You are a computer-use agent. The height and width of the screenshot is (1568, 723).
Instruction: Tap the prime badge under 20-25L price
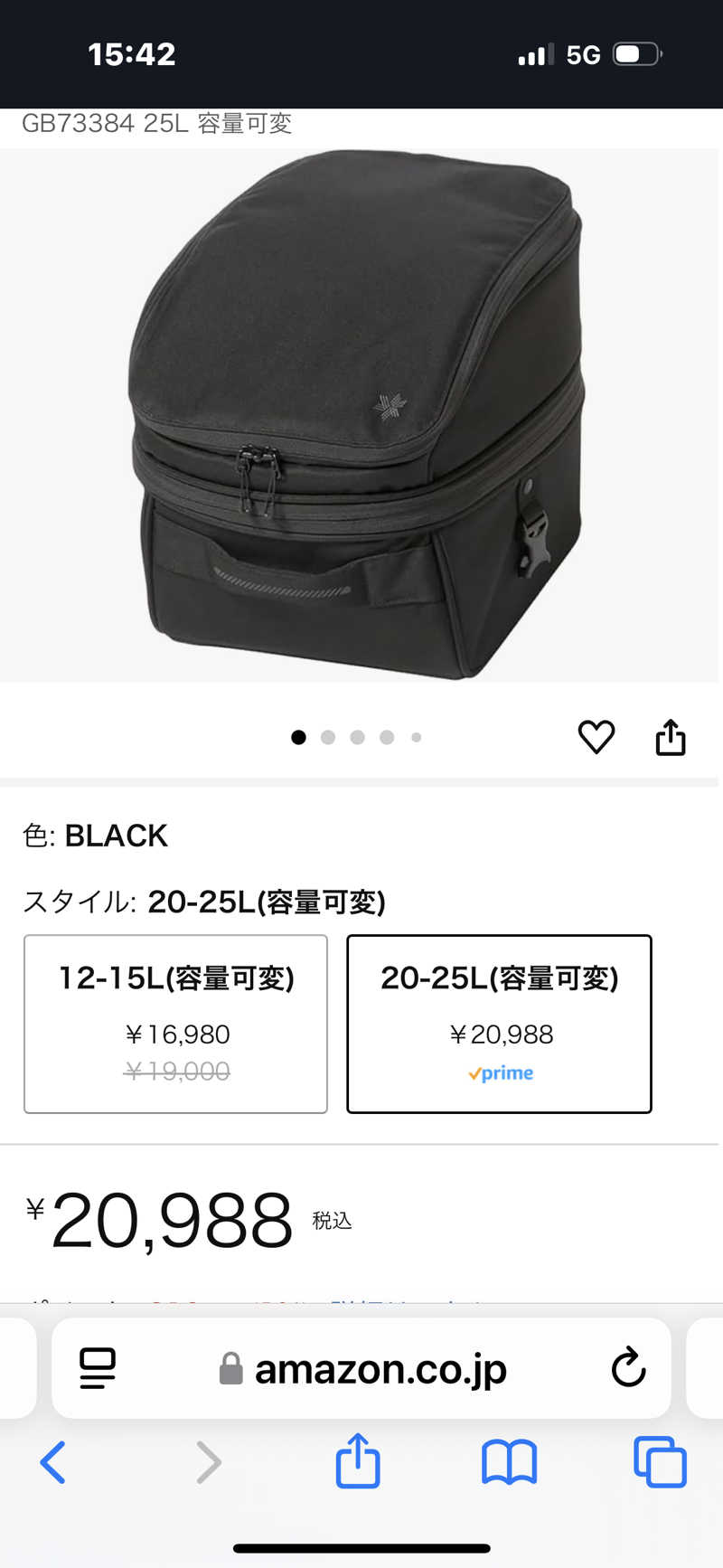(x=500, y=1073)
